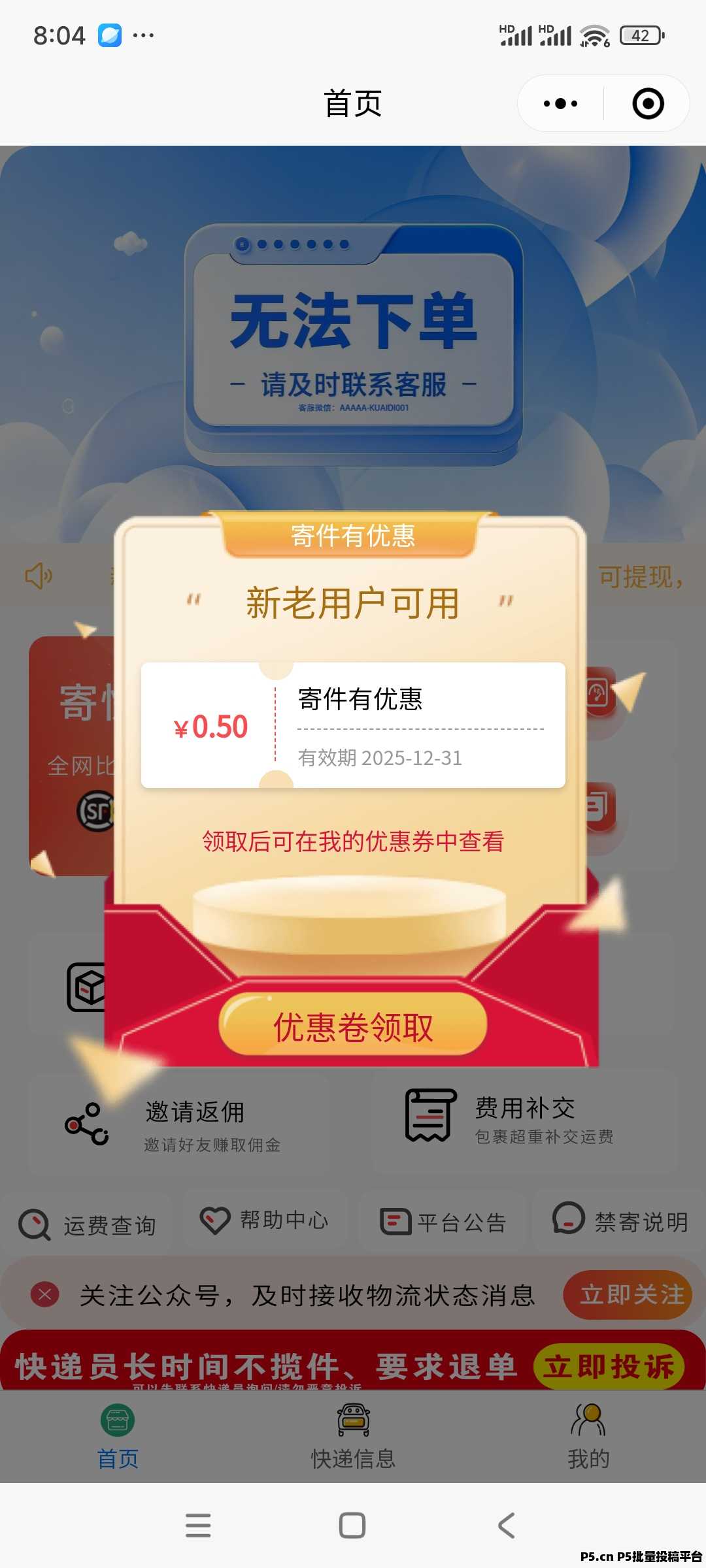Select the ¥0.50 寄件有优惠 coupon card
Viewport: 706px width, 1568px height.
point(353,725)
